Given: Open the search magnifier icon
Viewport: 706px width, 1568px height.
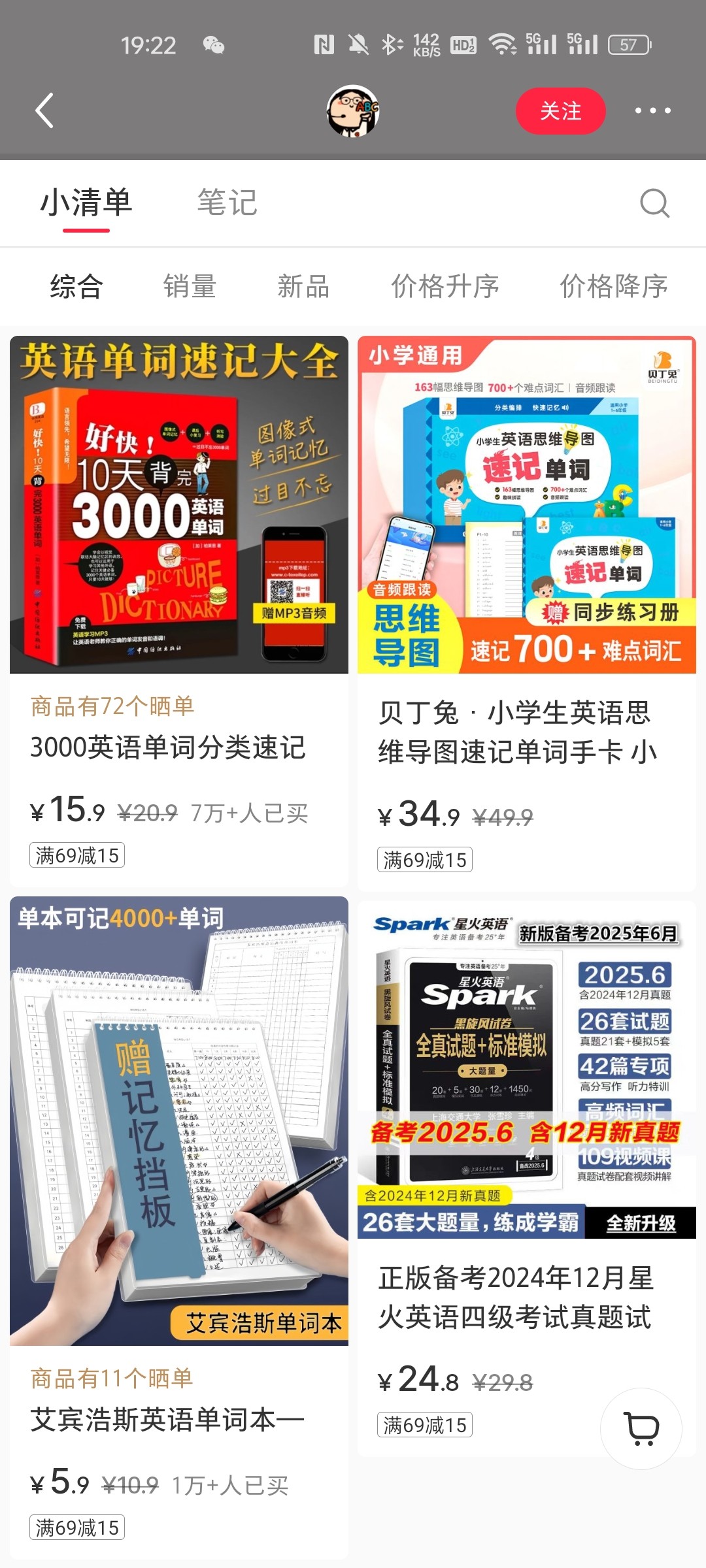Looking at the screenshot, I should [654, 203].
